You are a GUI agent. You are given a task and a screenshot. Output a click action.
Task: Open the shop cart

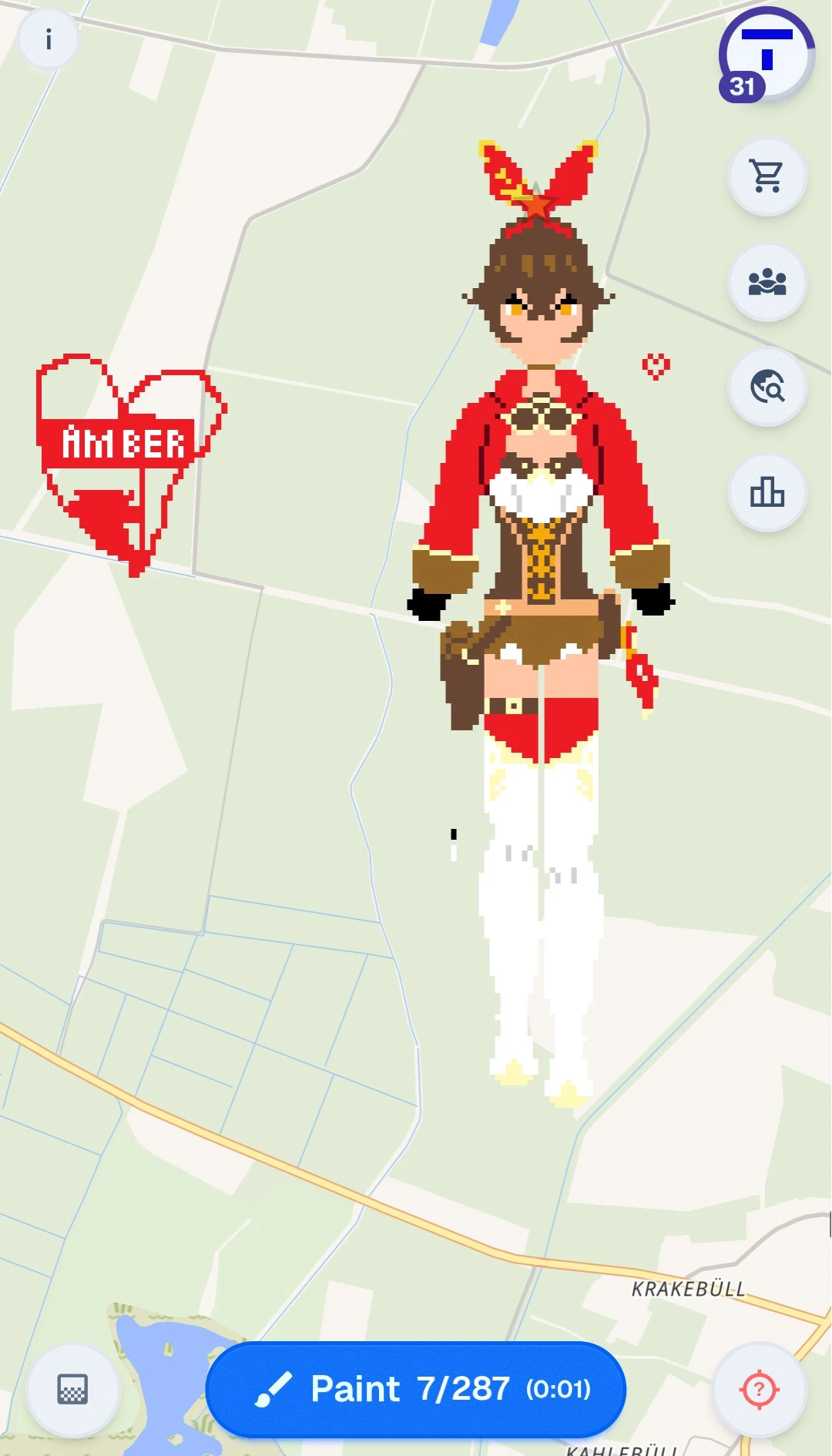point(767,176)
